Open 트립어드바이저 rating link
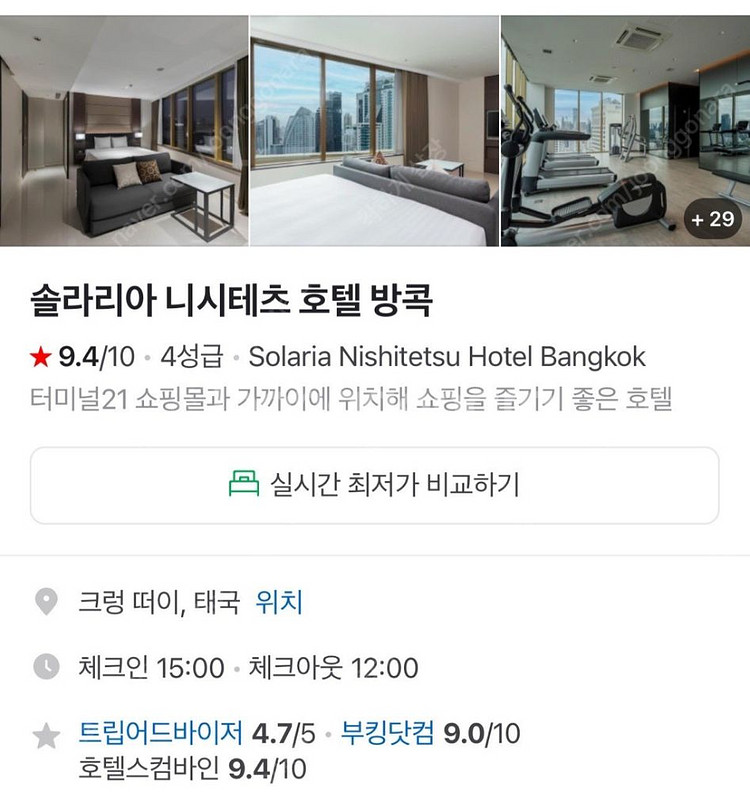Viewport: 750px width, 812px height. [160, 734]
